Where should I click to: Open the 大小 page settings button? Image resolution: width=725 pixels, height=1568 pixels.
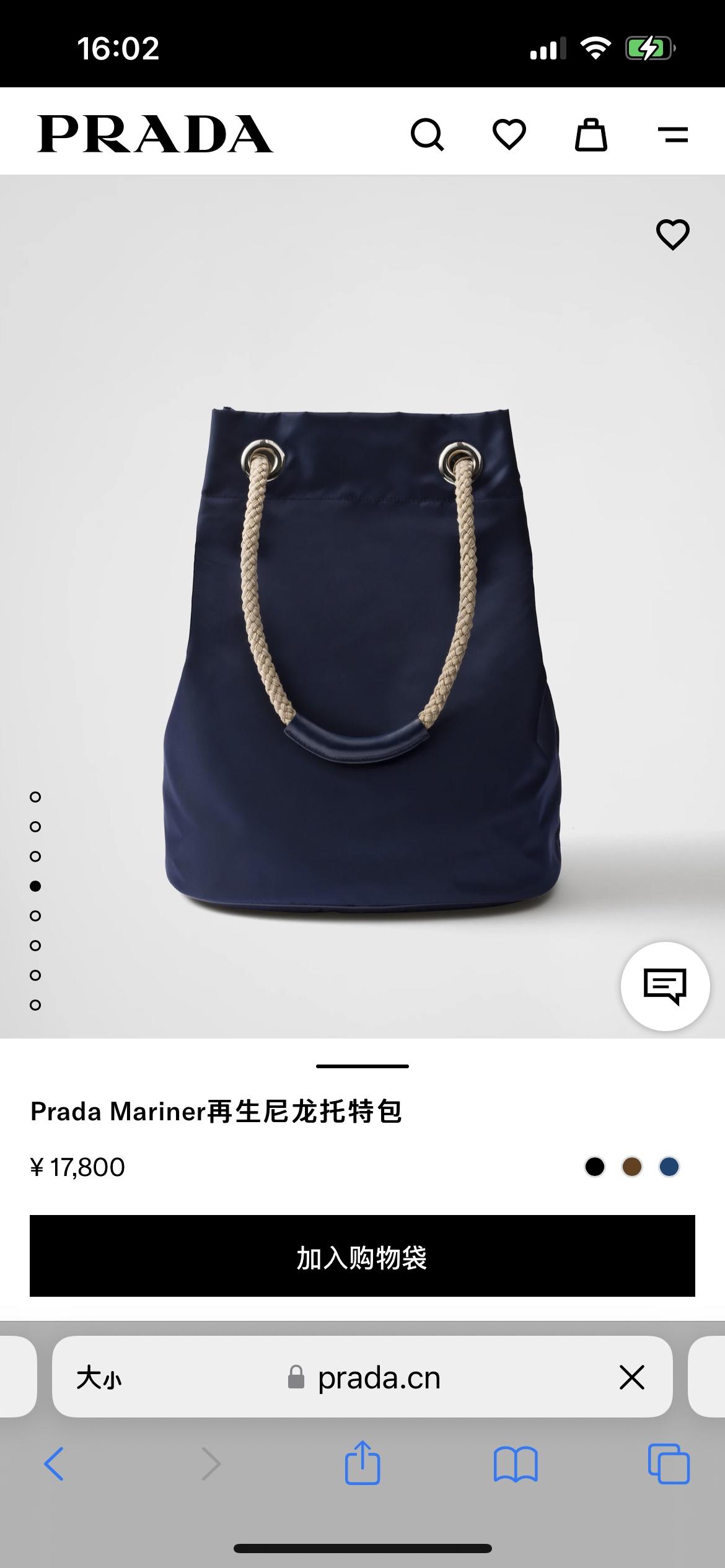point(99,1379)
